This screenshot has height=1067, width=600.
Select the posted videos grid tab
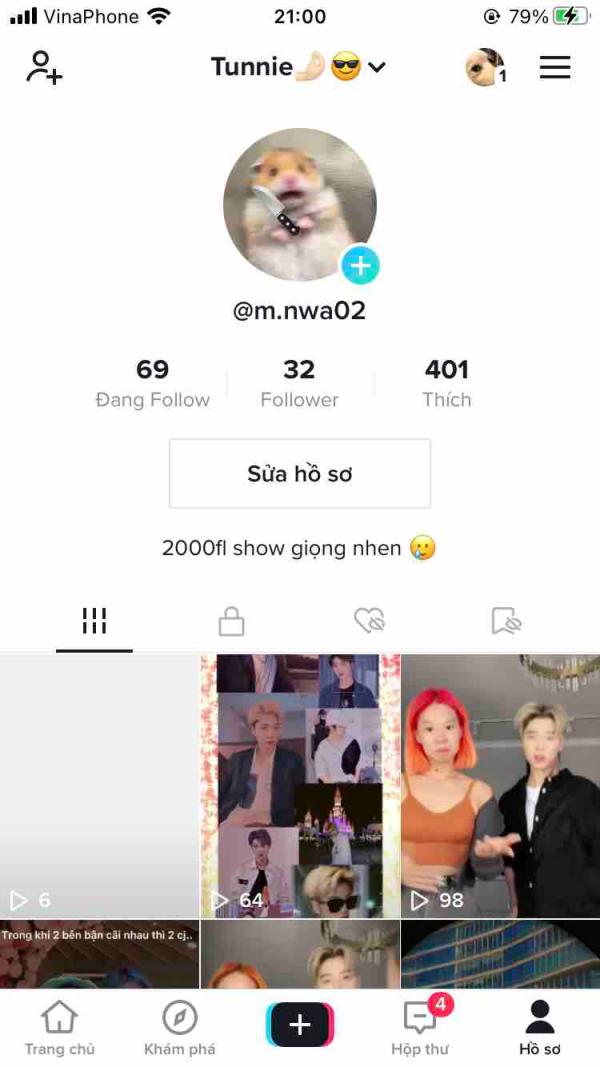(95, 621)
